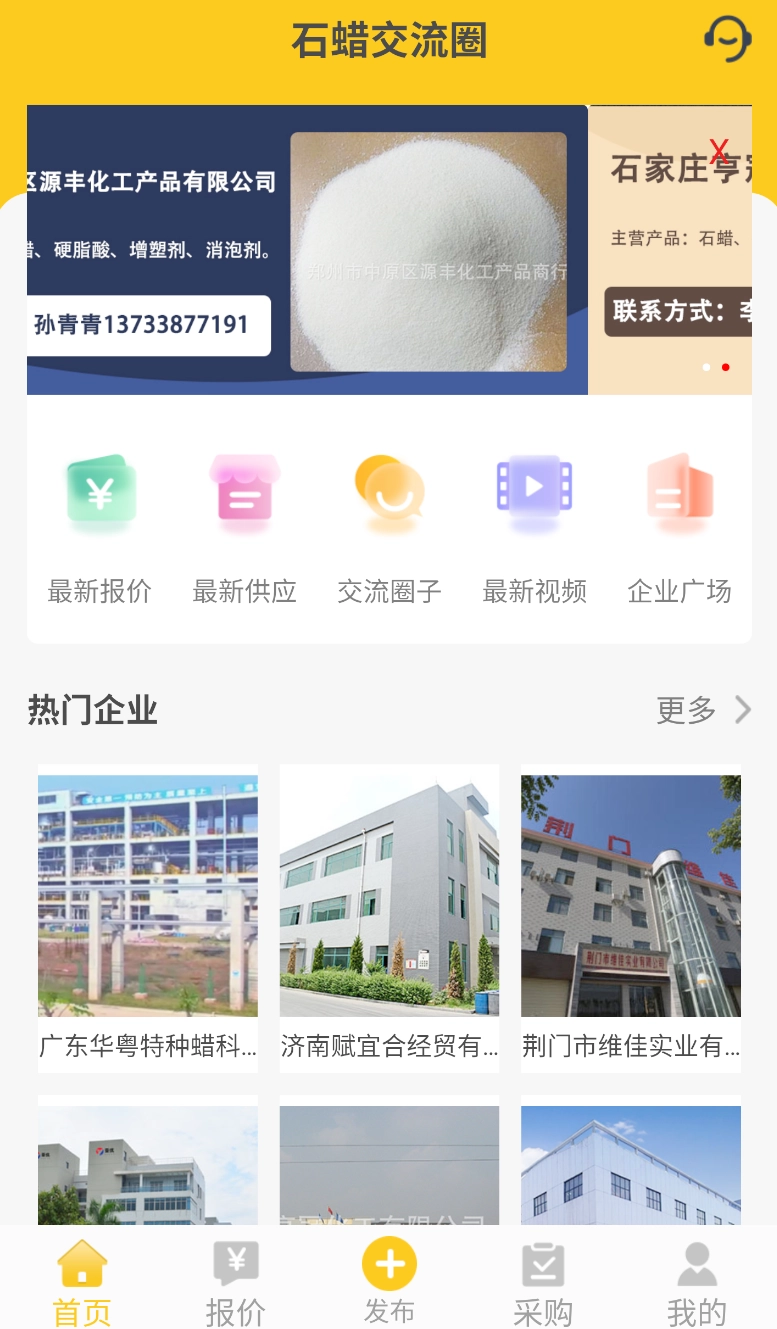Open 广东华粤特种蜡科 company card
Screen dimensions: 777x1329
pyautogui.click(x=148, y=917)
